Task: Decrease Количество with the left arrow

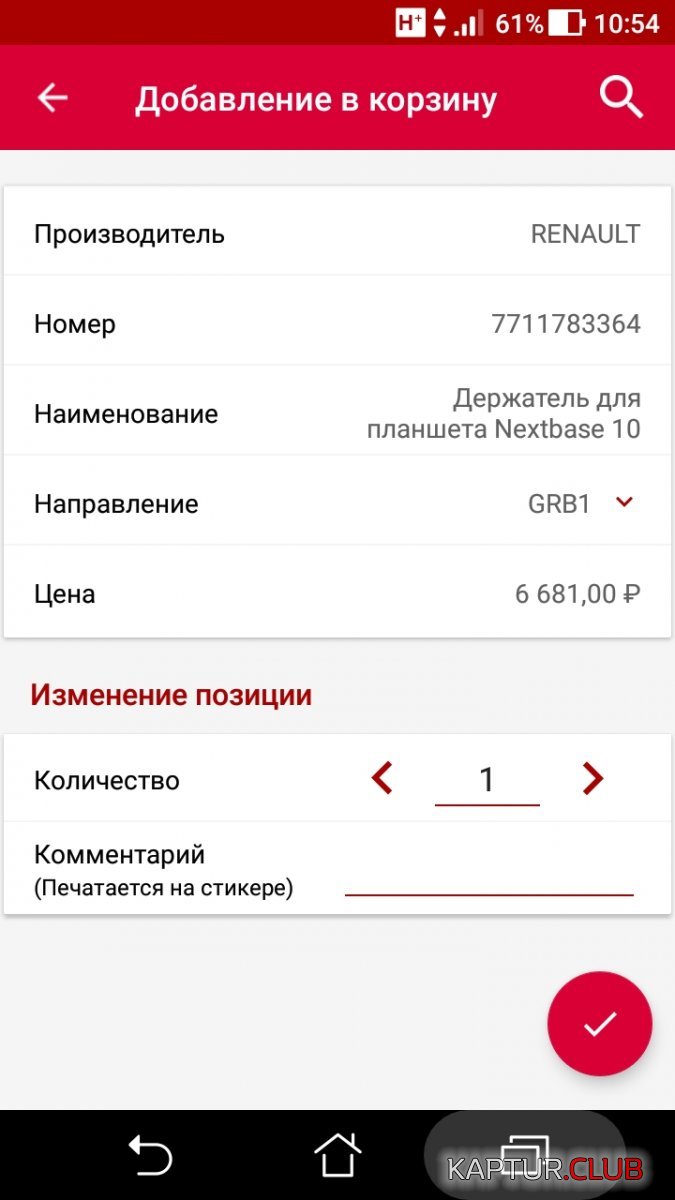Action: (382, 778)
